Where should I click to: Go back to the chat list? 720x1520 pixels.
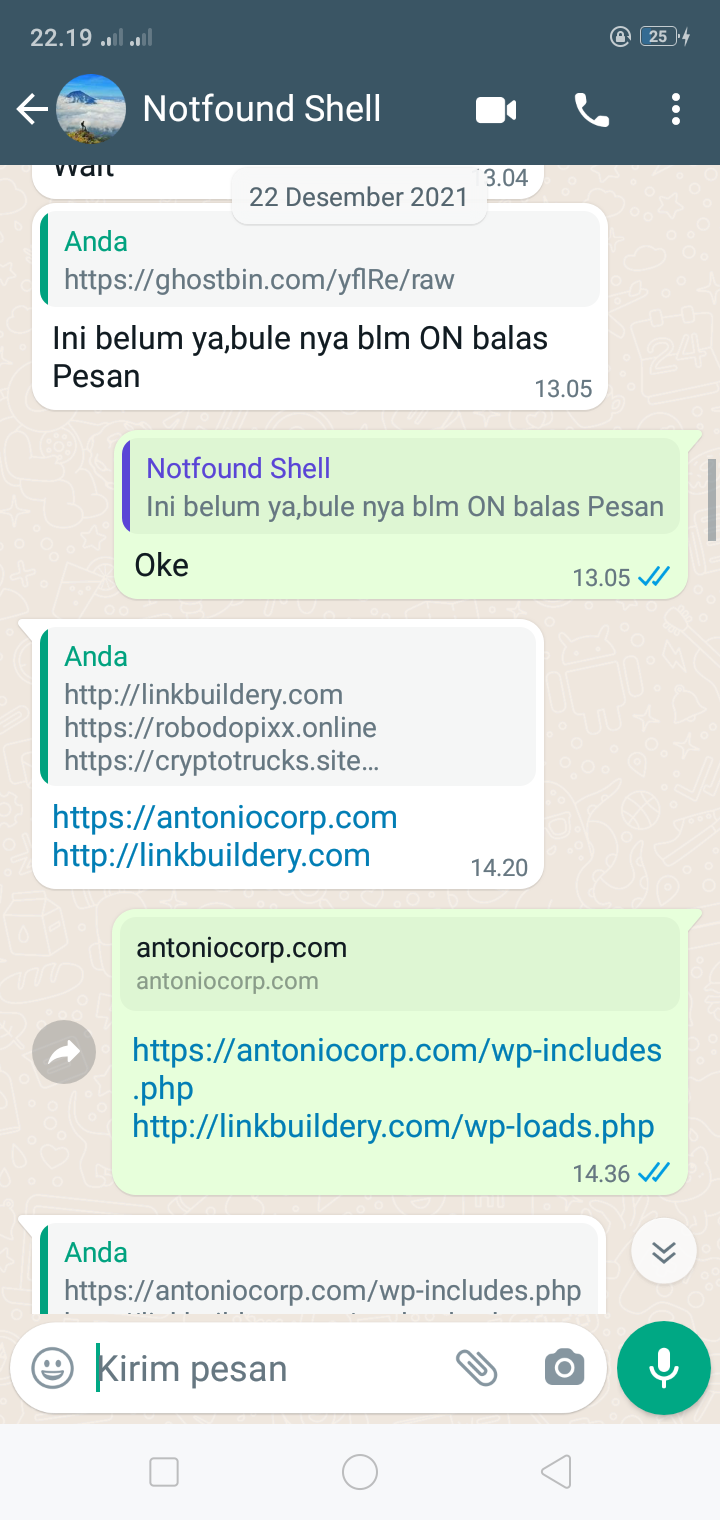pyautogui.click(x=32, y=109)
